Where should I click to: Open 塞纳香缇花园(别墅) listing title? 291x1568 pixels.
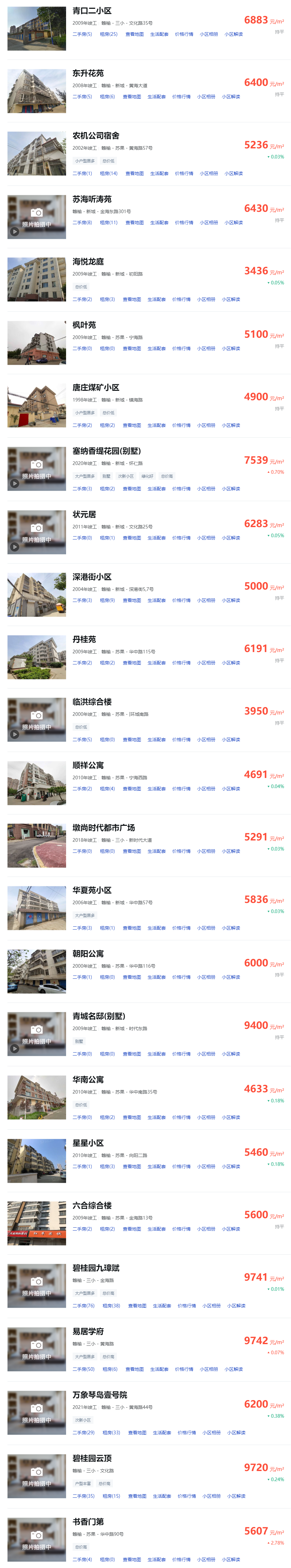[x=106, y=451]
